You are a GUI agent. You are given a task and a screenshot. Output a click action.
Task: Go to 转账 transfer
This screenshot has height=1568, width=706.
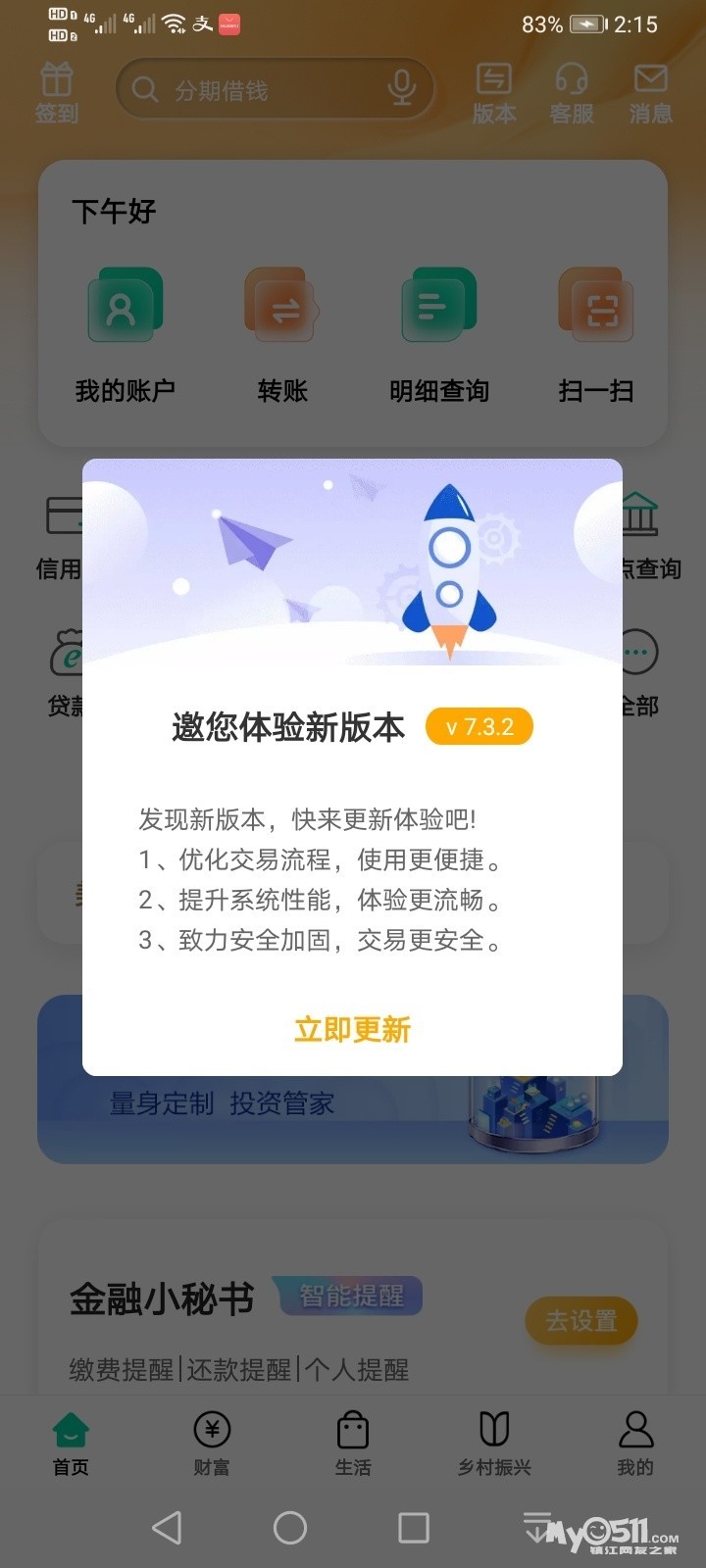pyautogui.click(x=282, y=335)
